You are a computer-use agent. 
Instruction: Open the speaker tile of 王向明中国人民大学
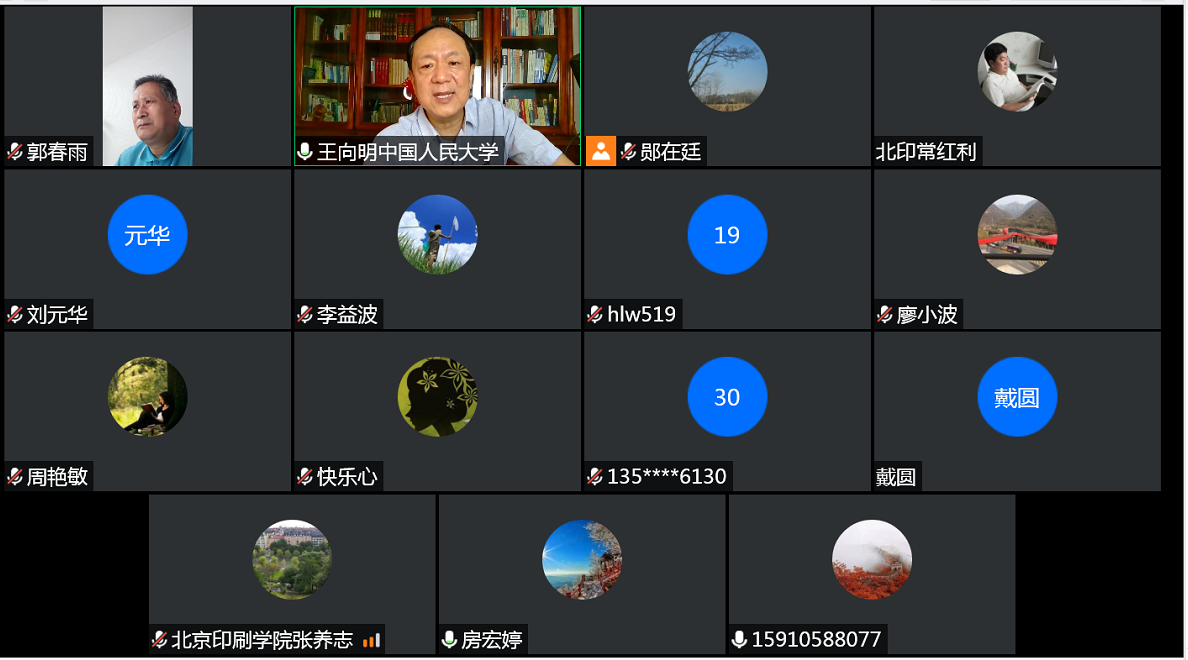point(437,86)
